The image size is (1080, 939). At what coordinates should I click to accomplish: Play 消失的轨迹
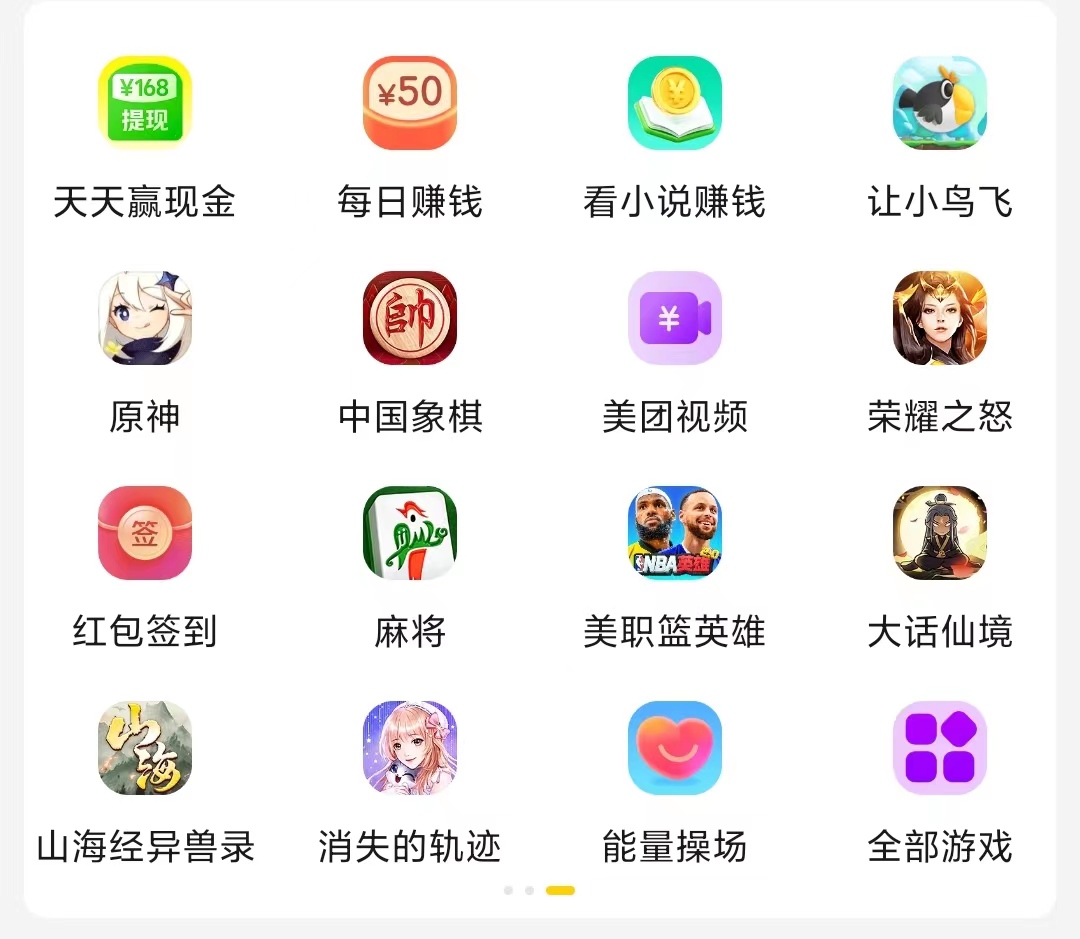point(410,748)
